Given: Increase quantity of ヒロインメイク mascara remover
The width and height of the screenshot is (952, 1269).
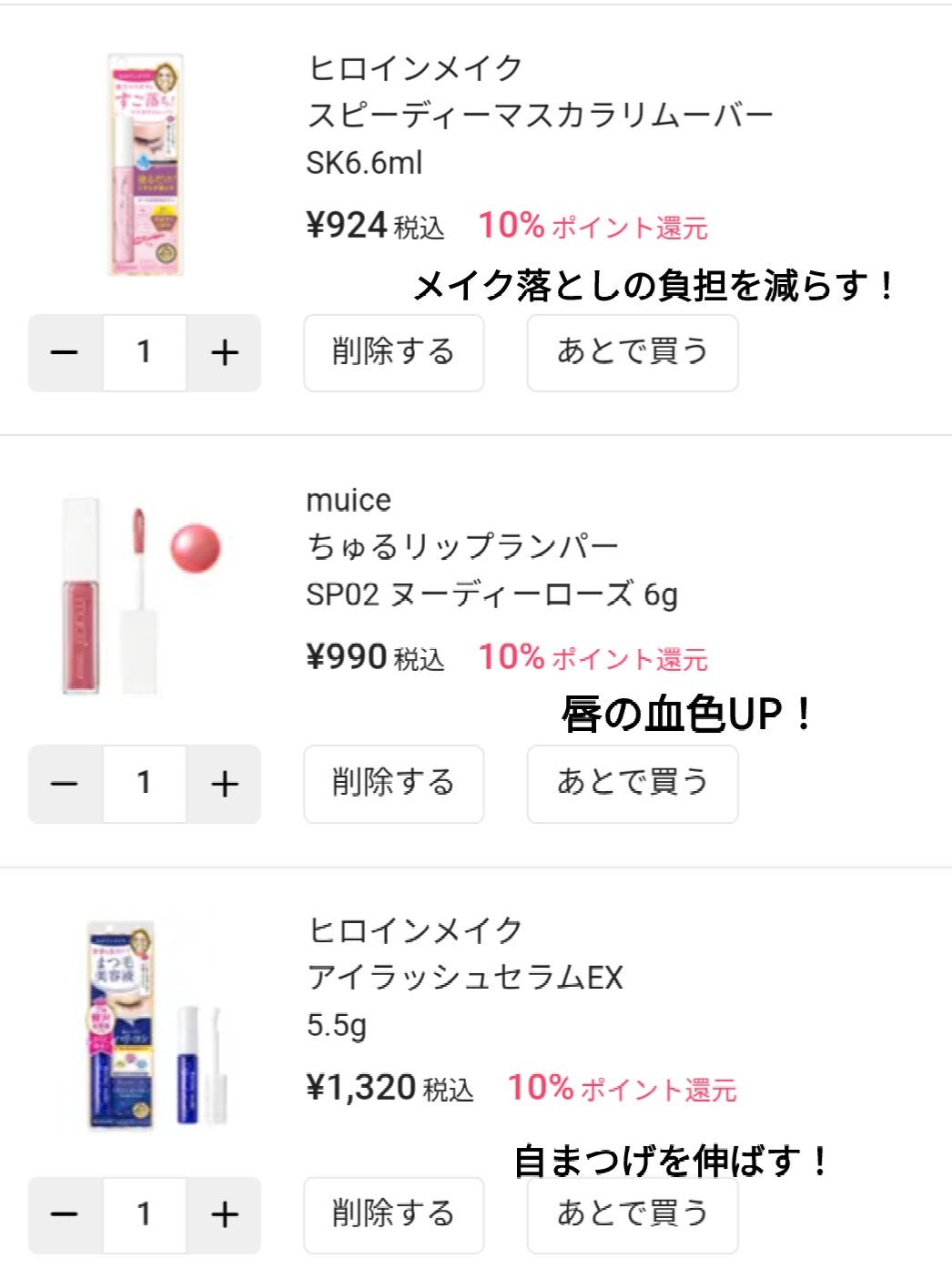Looking at the screenshot, I should (224, 352).
